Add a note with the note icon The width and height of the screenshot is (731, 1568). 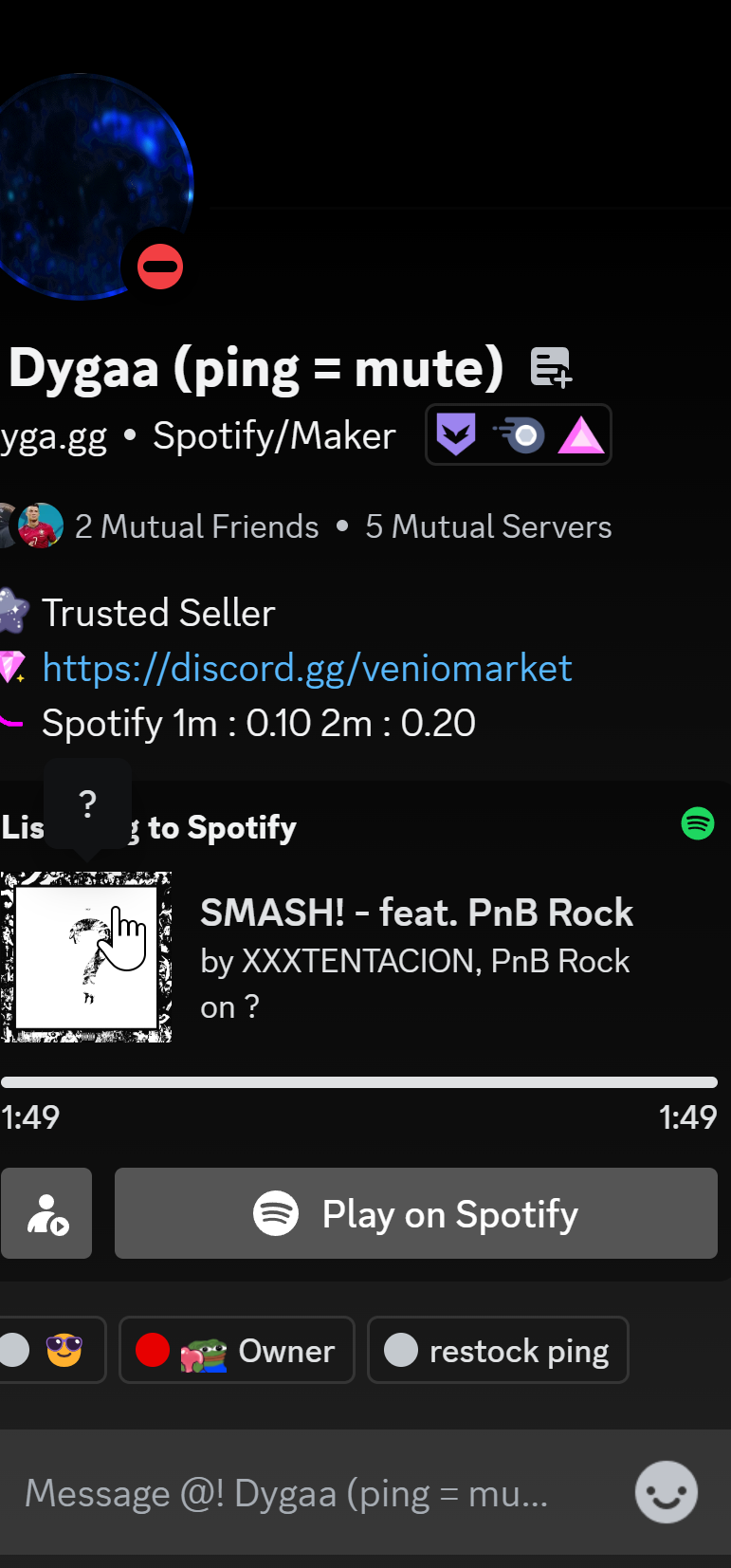coord(551,367)
